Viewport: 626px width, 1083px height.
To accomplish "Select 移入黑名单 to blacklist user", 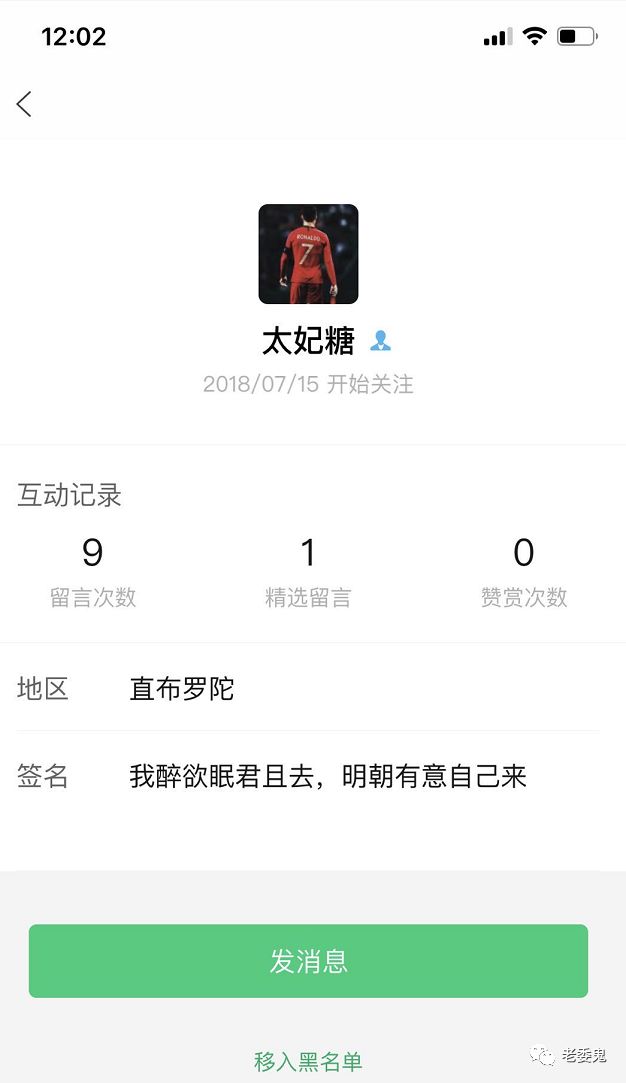I will tap(308, 1061).
